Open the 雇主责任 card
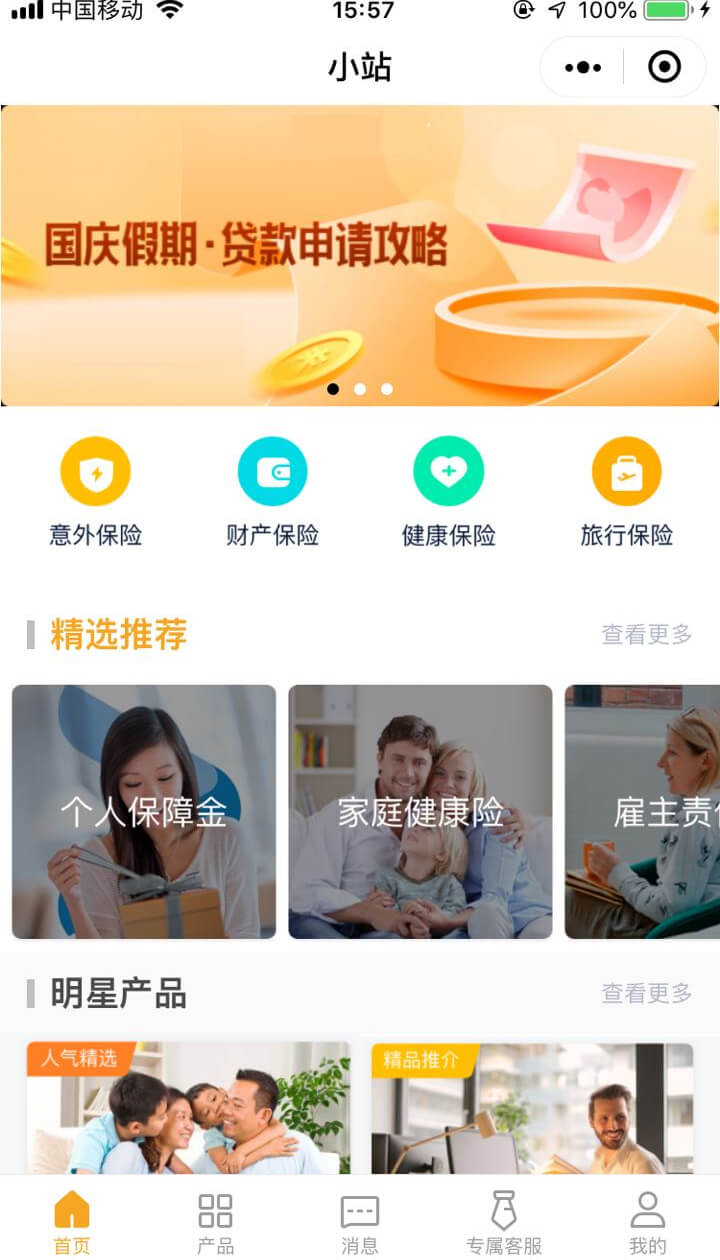This screenshot has width=720, height=1260. pos(642,811)
